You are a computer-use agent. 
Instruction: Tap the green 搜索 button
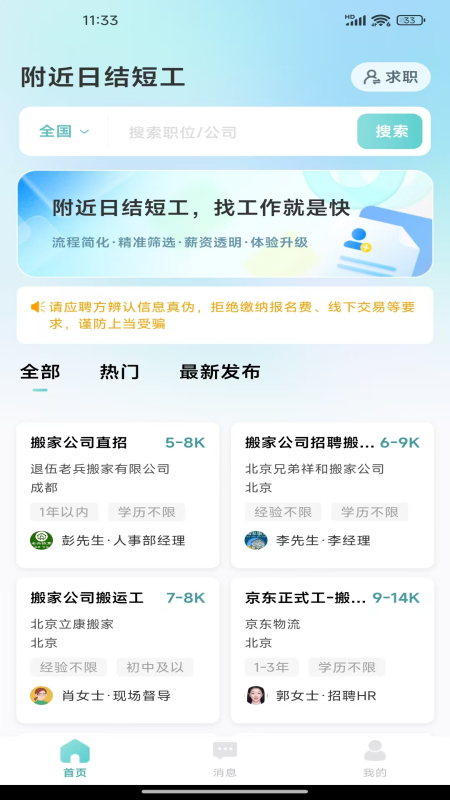(390, 132)
